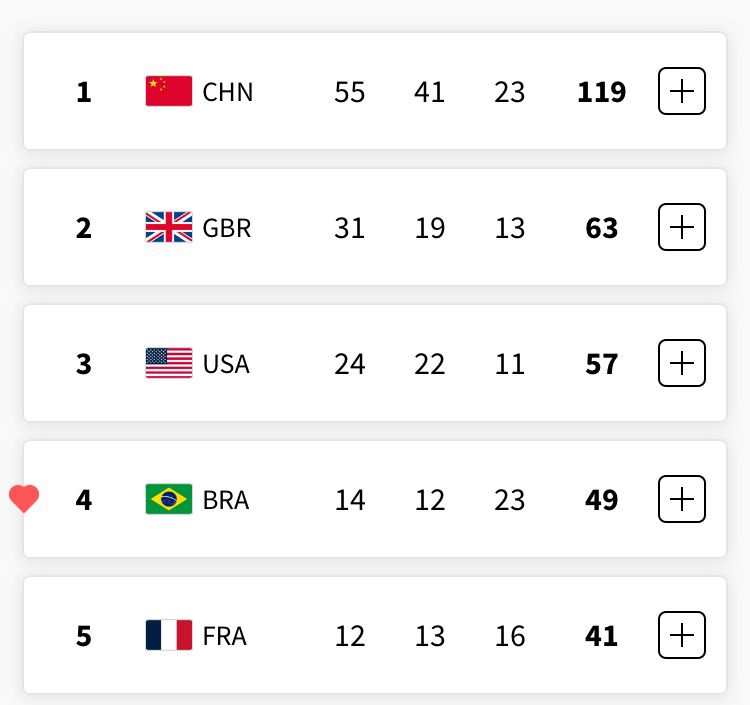Expand the FRA medal details

[x=682, y=635]
